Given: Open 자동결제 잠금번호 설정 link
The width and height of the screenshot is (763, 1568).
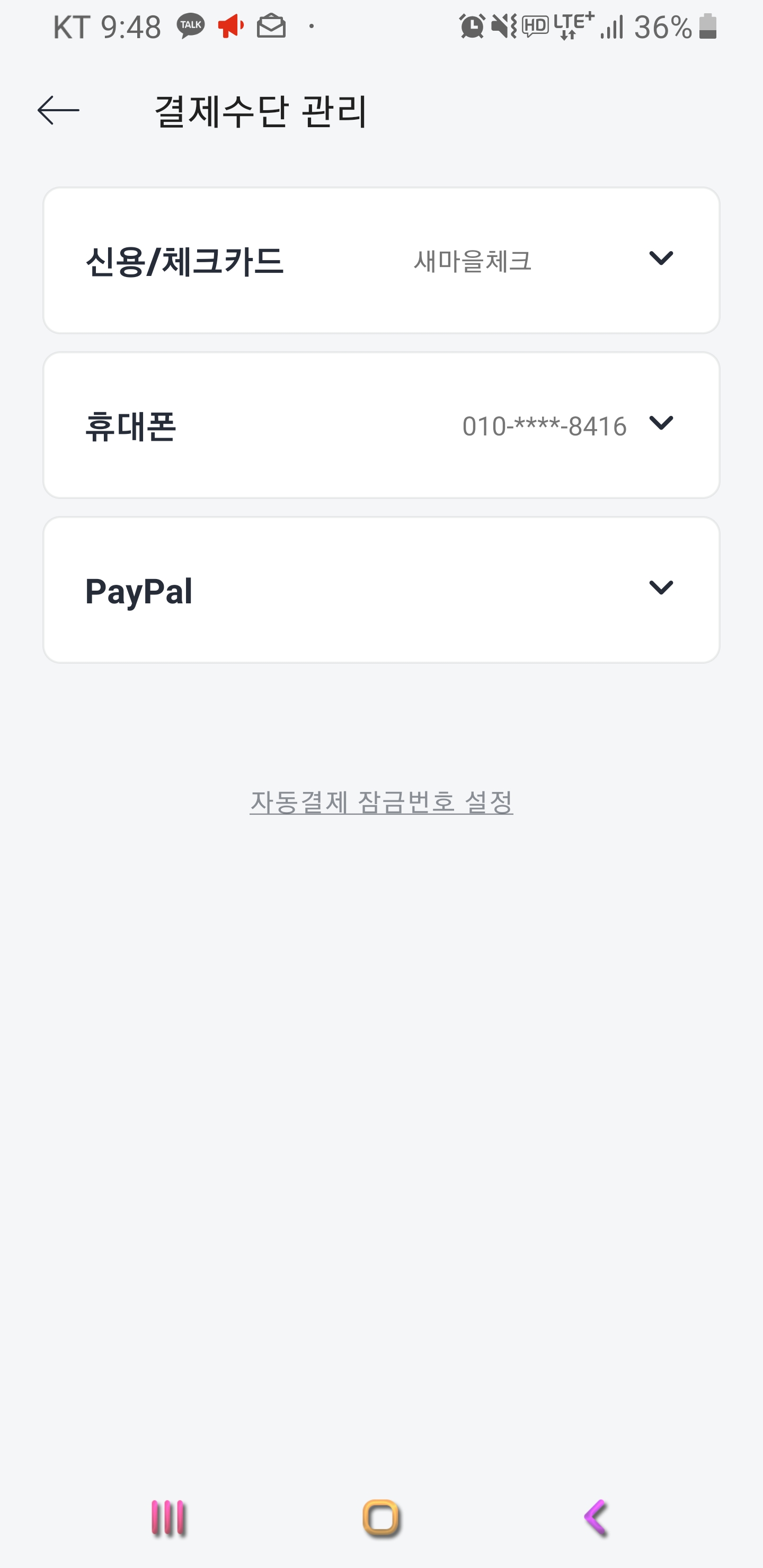Looking at the screenshot, I should point(381,801).
